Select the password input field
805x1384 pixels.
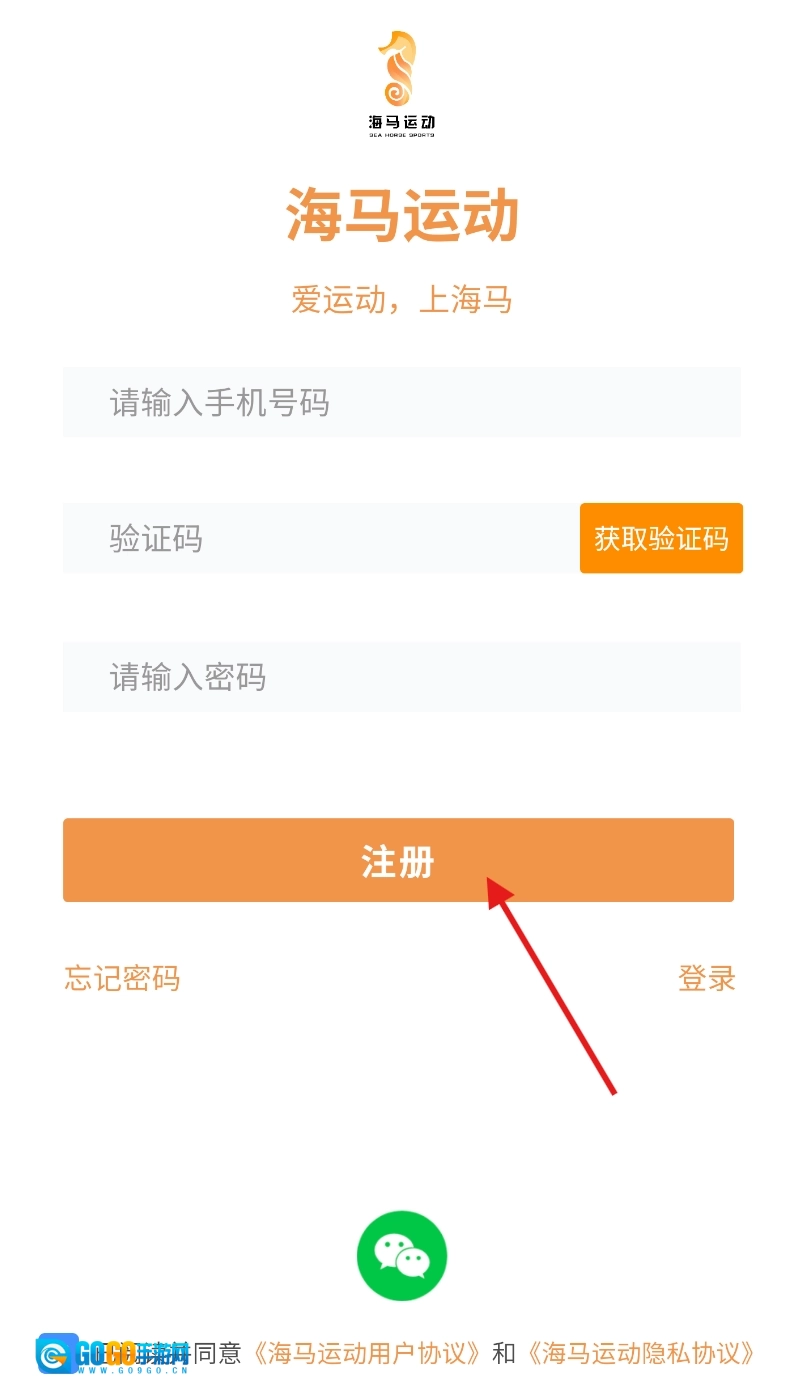(401, 677)
